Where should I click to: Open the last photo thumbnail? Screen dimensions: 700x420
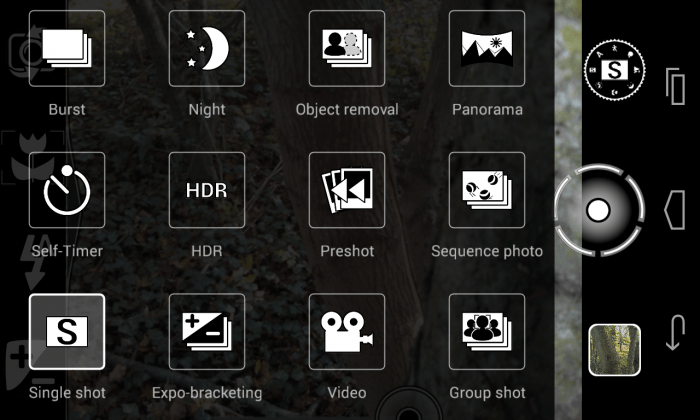tap(614, 350)
